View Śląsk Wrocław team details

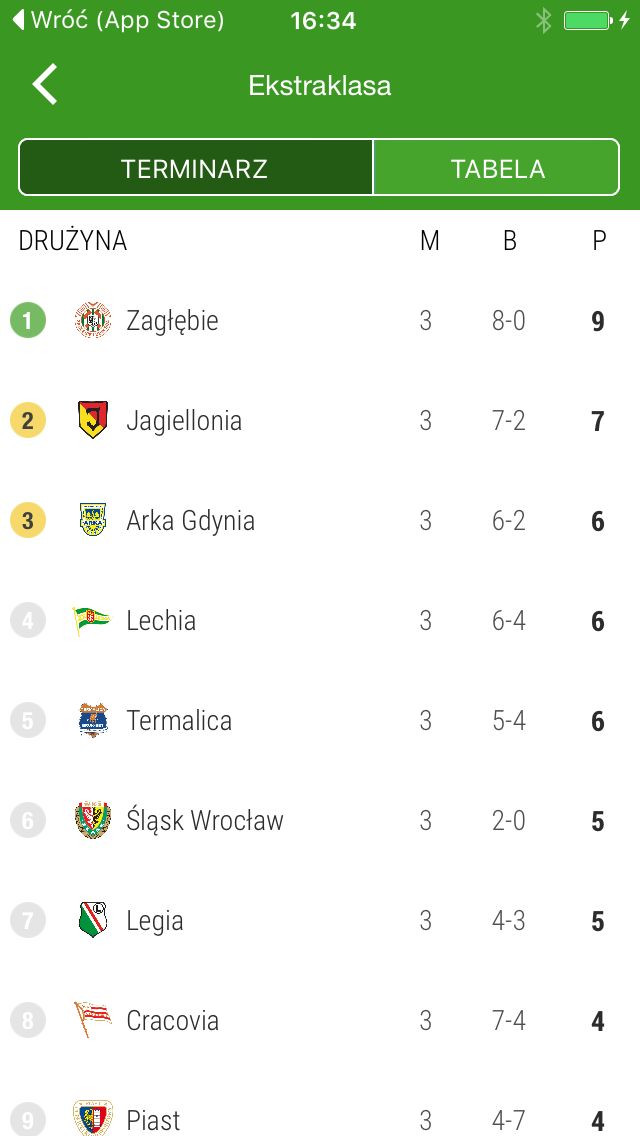click(320, 820)
